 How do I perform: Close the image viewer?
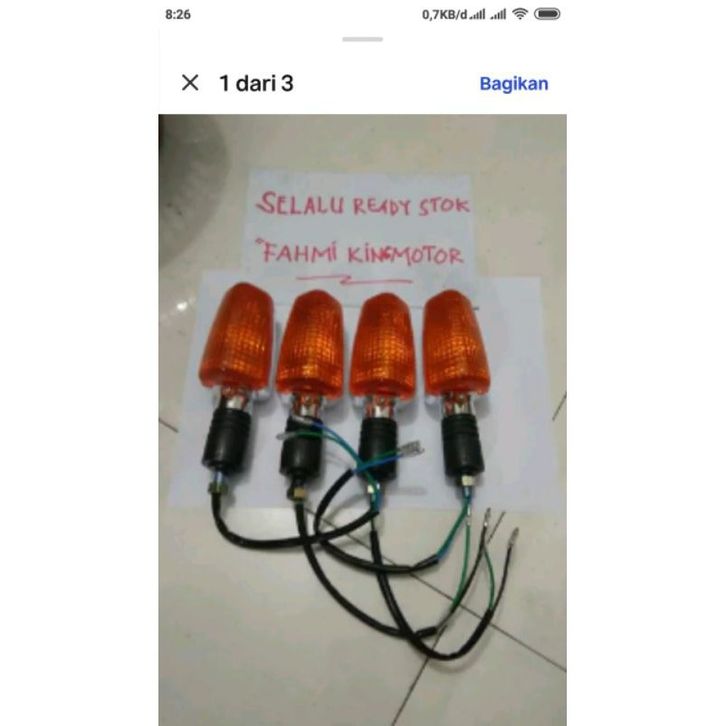pyautogui.click(x=190, y=83)
